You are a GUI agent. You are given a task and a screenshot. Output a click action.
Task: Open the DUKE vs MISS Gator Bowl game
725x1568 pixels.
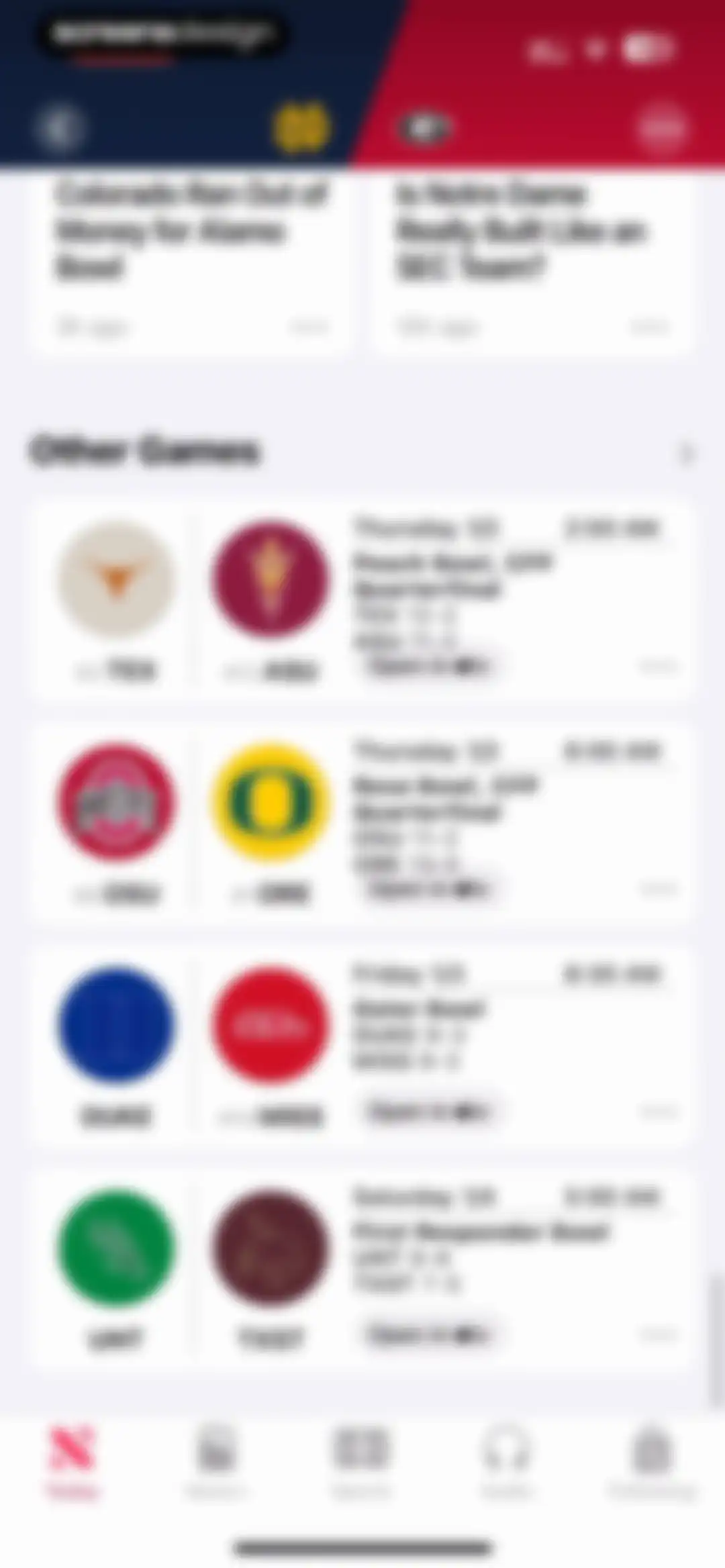click(x=361, y=1046)
